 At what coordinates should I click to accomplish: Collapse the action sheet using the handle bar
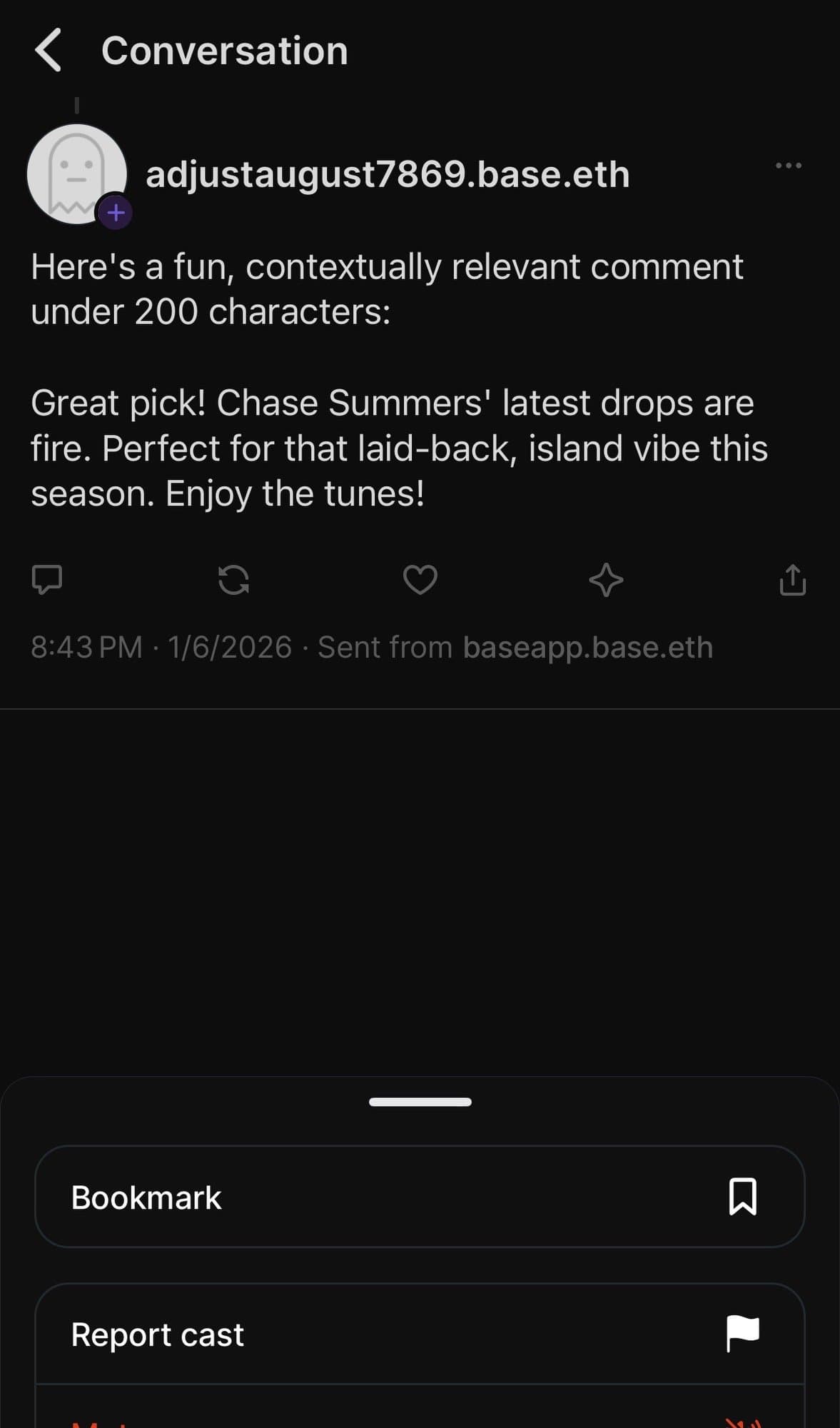click(x=420, y=1102)
